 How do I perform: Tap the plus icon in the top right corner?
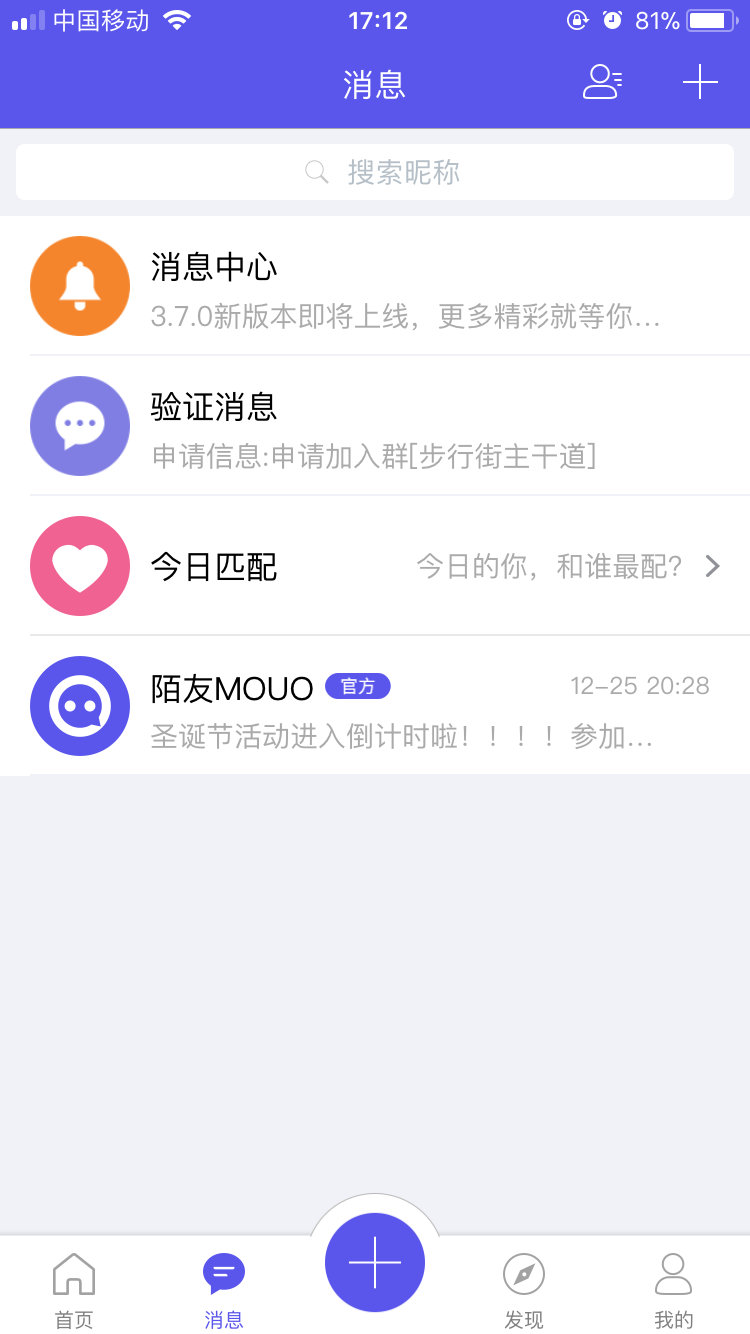click(x=700, y=83)
